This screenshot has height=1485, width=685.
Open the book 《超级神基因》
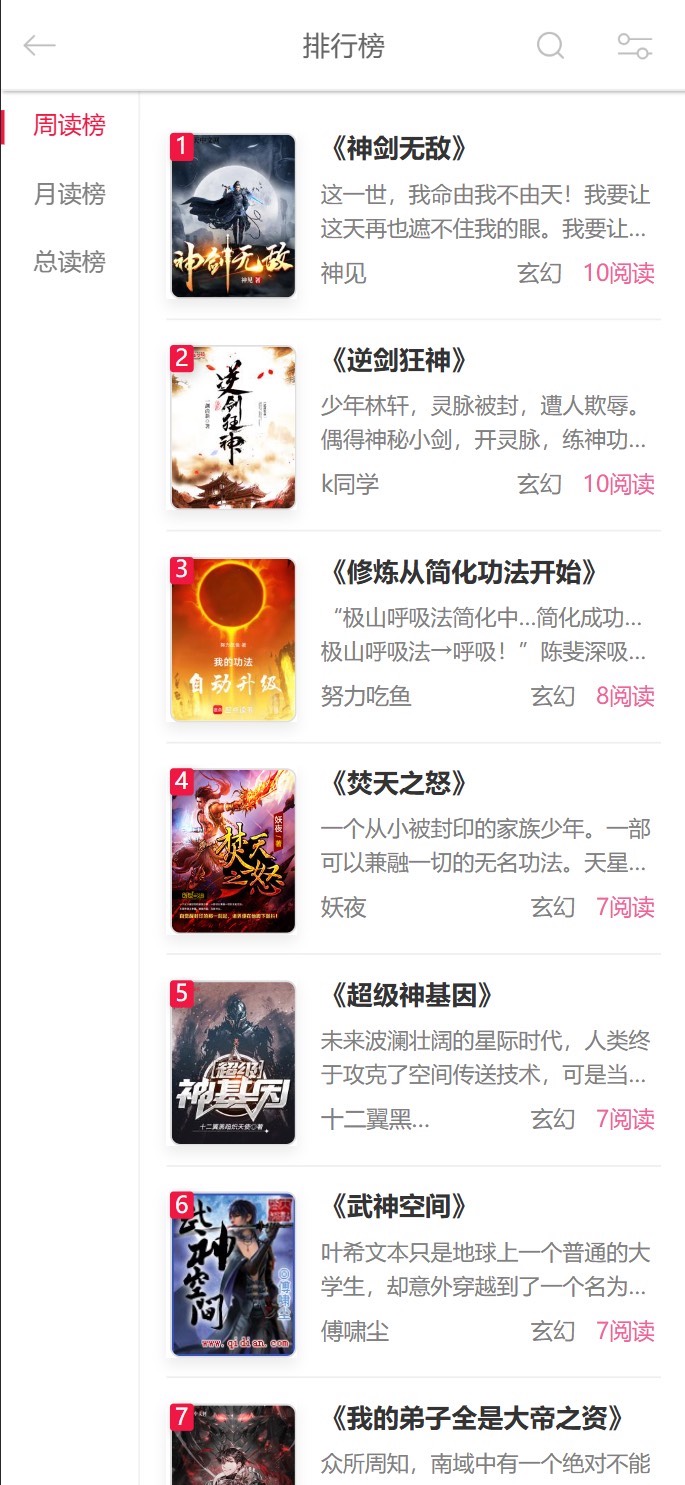point(410,996)
